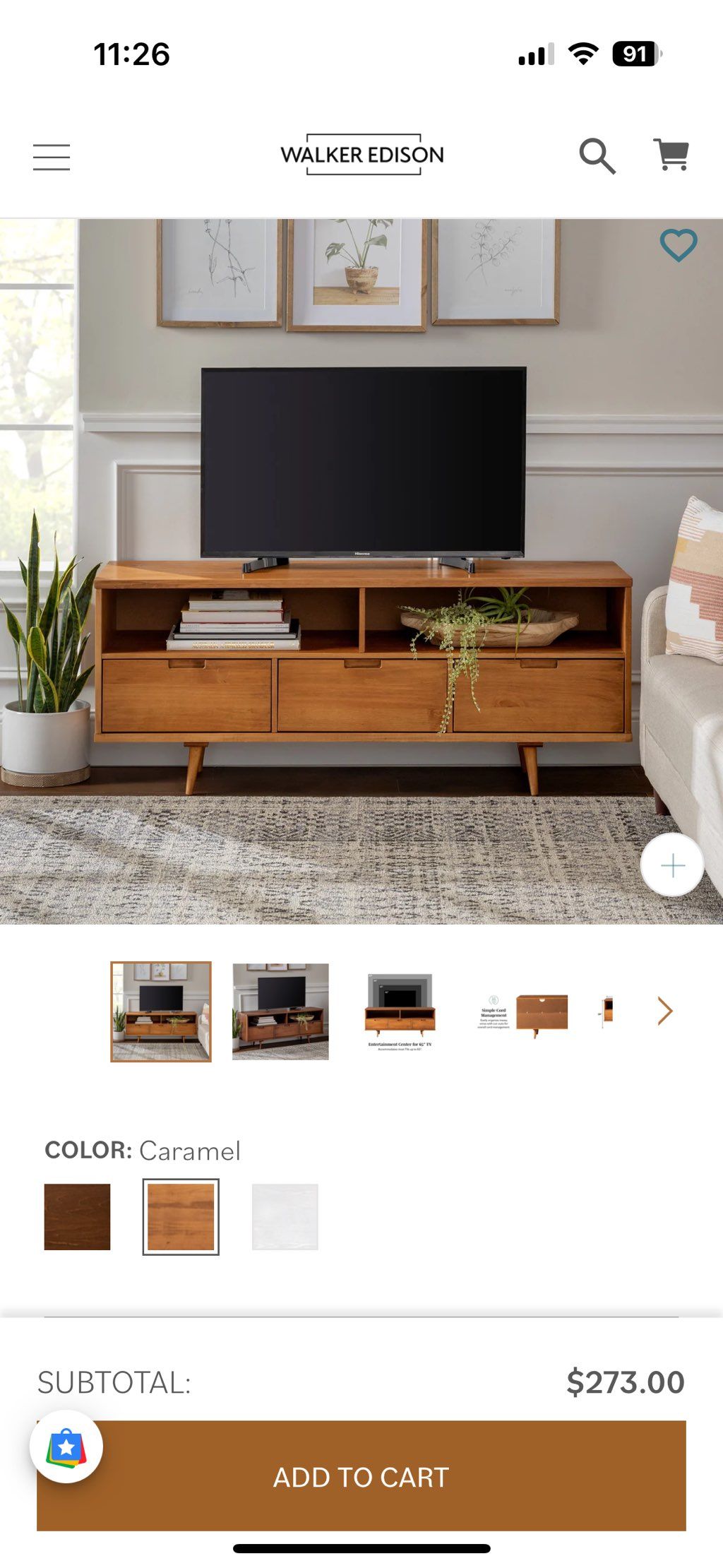Add TV stand to wishlist heart
Viewport: 723px width, 1568px height.
coord(679,245)
